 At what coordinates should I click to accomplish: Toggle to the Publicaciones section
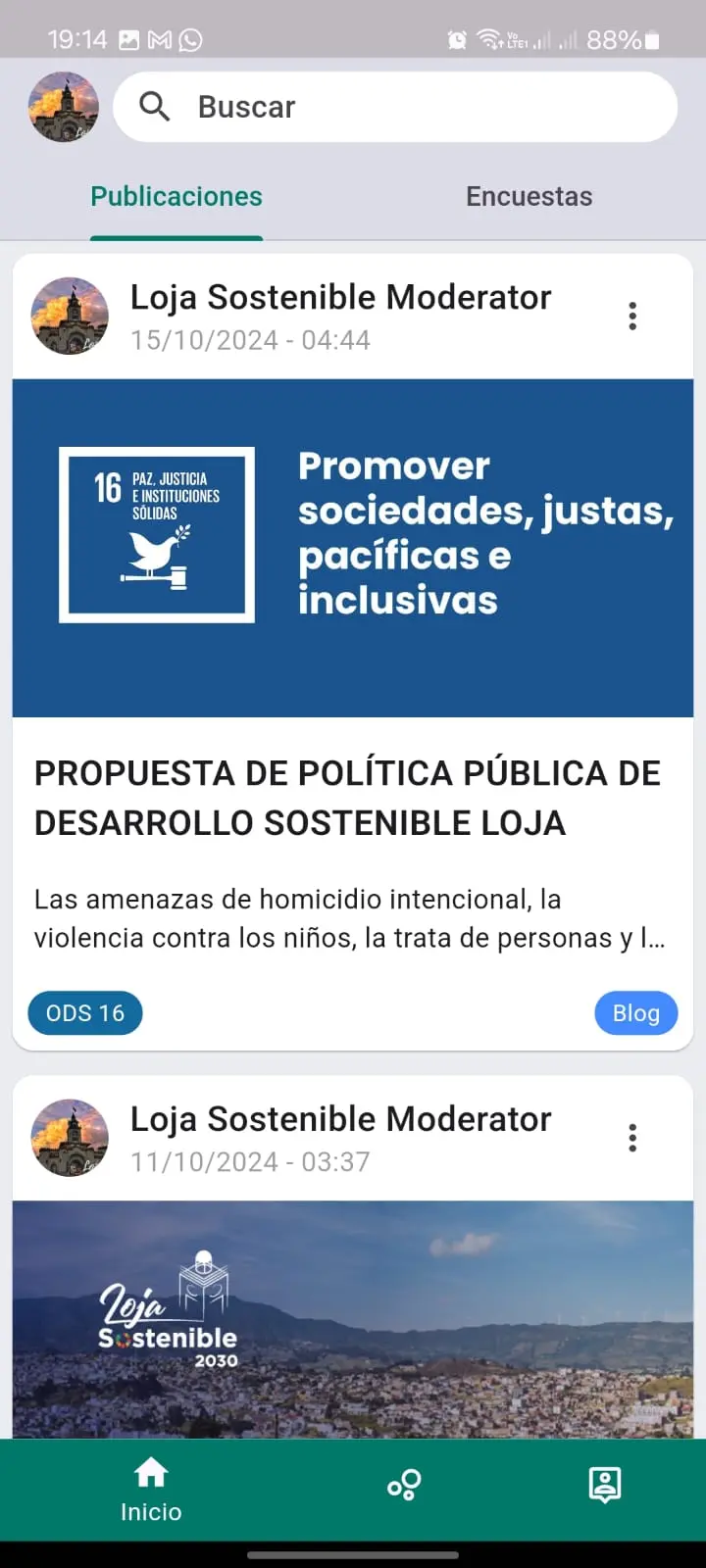(176, 196)
